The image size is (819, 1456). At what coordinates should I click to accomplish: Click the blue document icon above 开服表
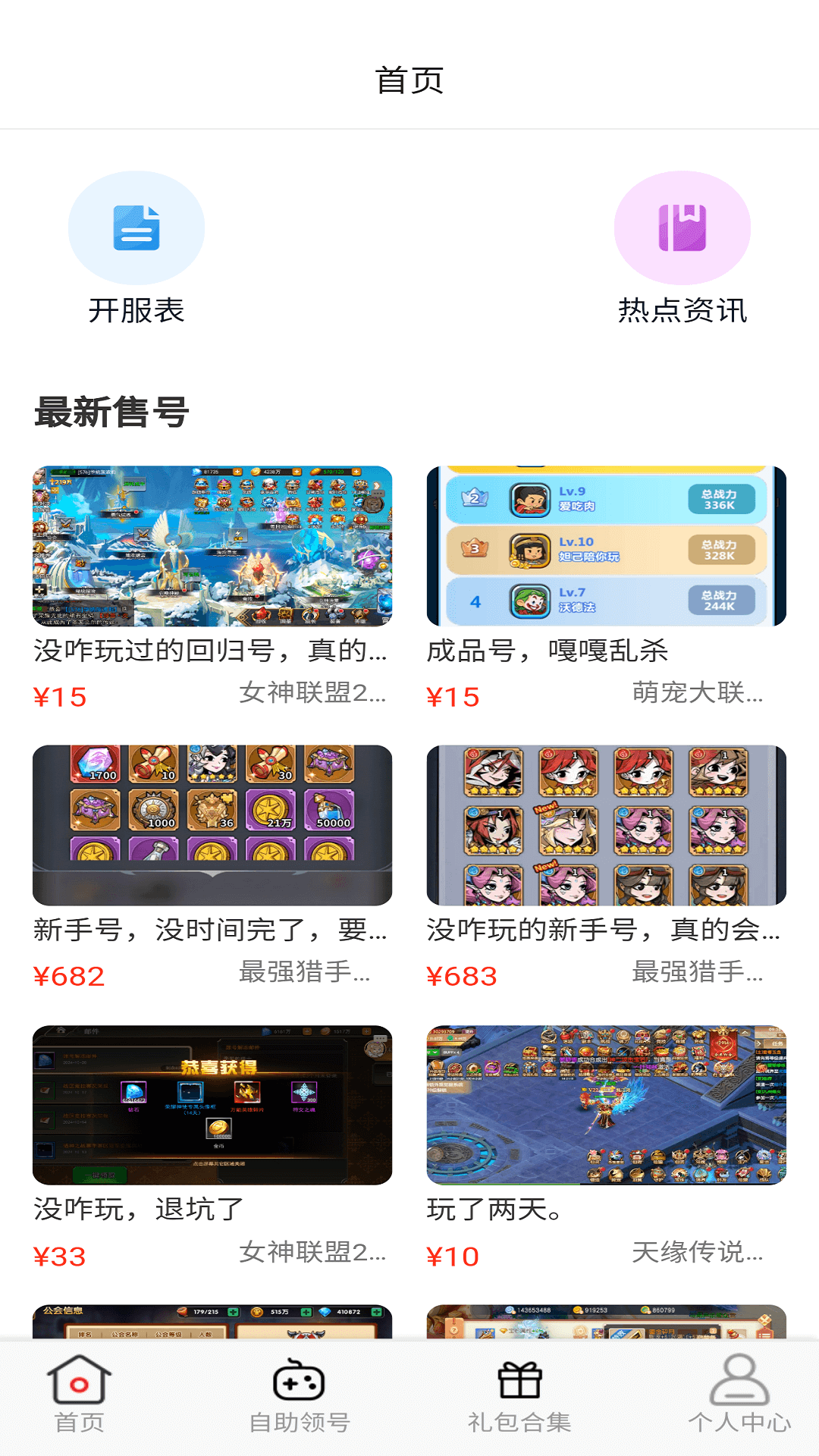[x=136, y=227]
